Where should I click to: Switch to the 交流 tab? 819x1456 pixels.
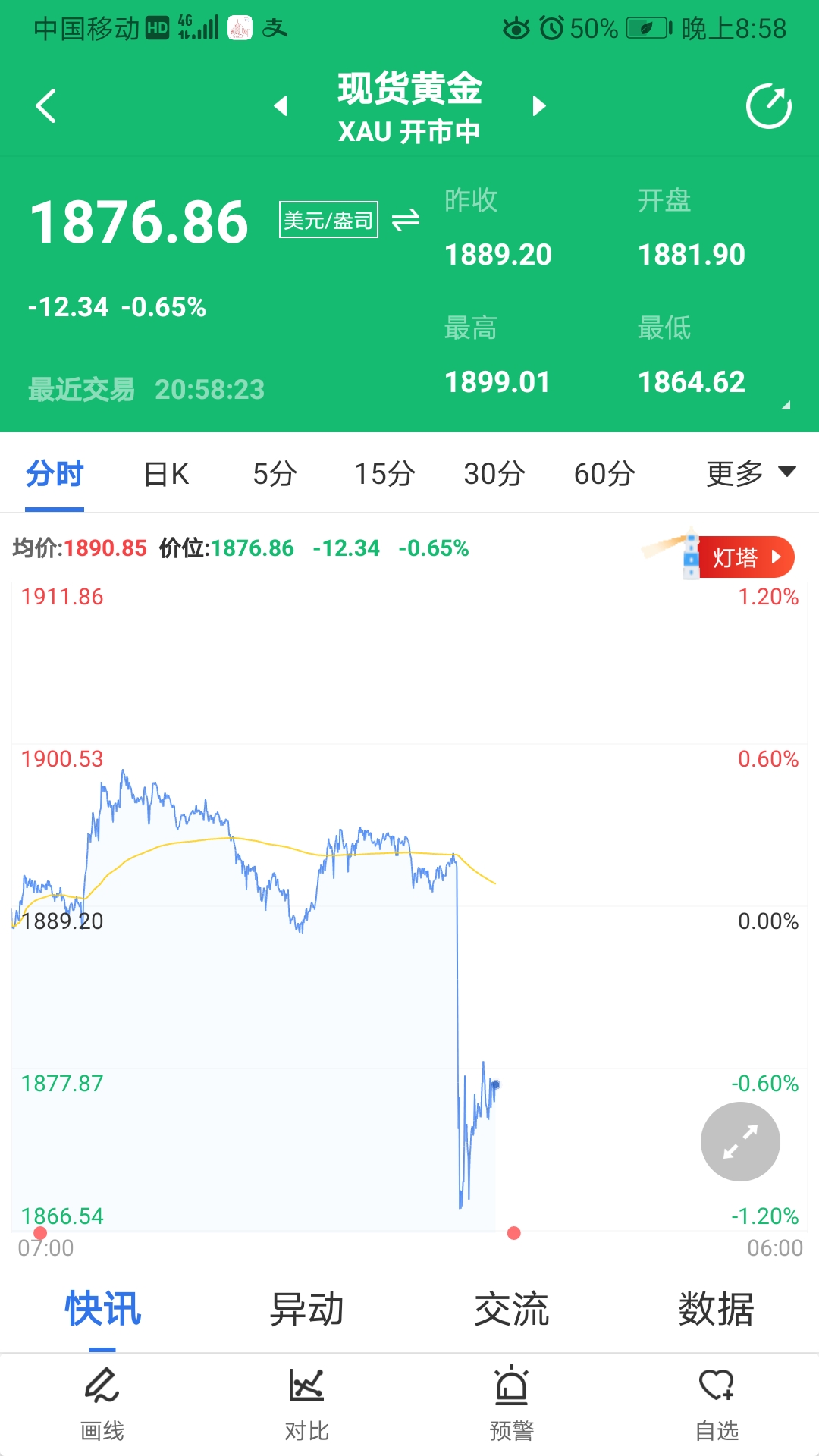pyautogui.click(x=512, y=1310)
